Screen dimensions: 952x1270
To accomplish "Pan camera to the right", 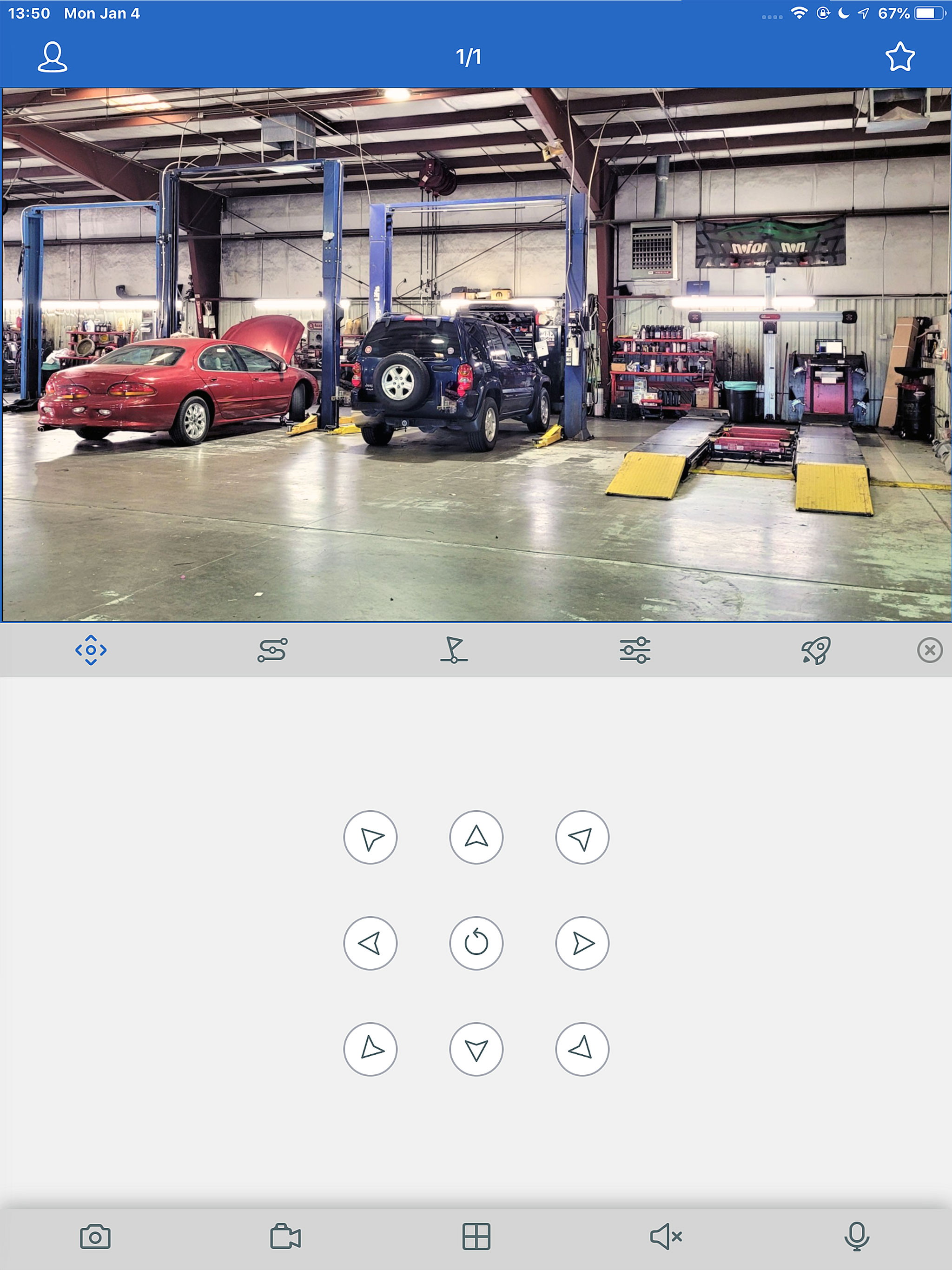I will pos(582,943).
